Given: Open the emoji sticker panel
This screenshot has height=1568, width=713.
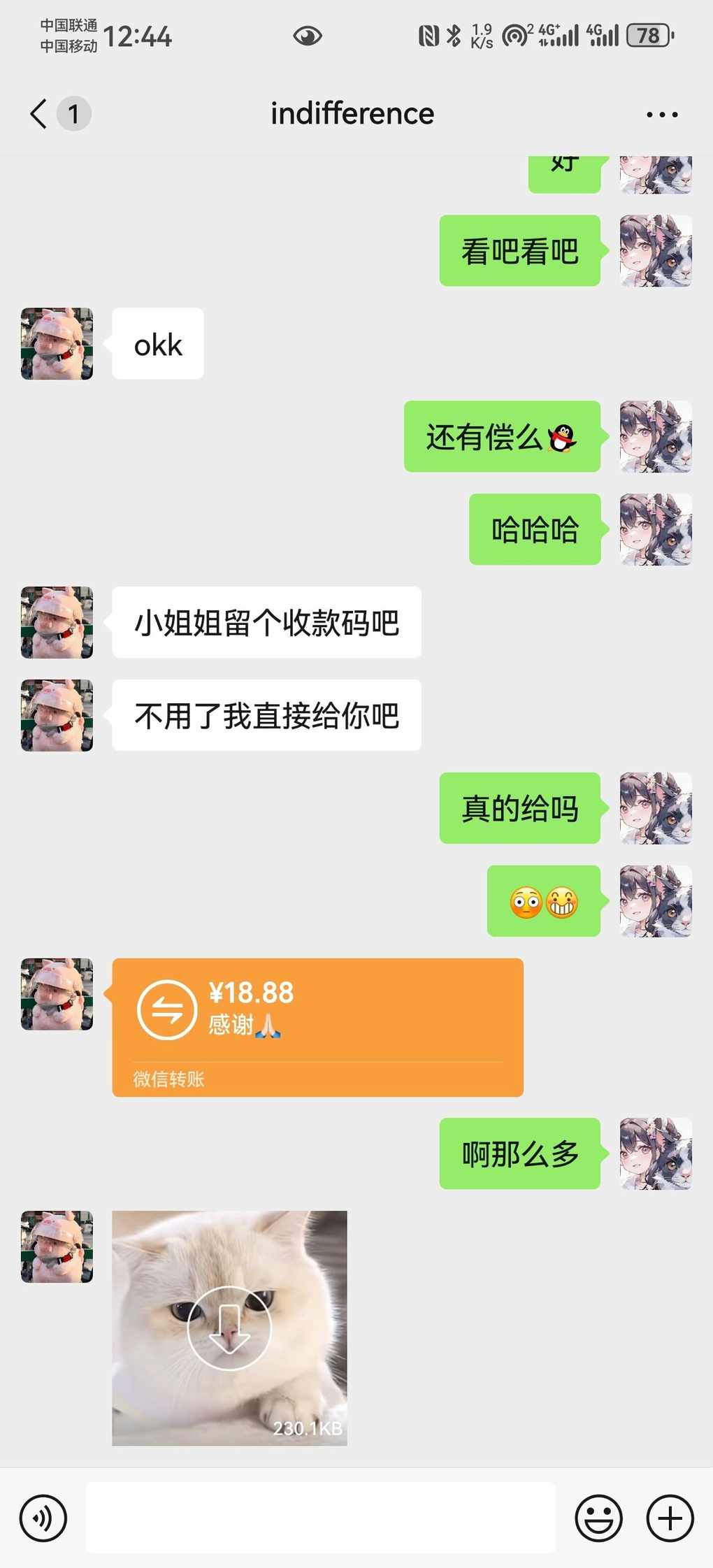Looking at the screenshot, I should (598, 1518).
